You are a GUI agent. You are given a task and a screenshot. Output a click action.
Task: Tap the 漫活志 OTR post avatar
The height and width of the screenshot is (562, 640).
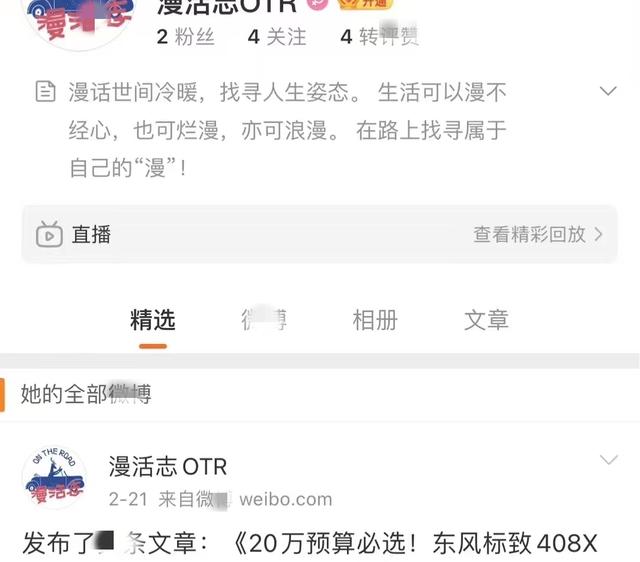click(54, 478)
